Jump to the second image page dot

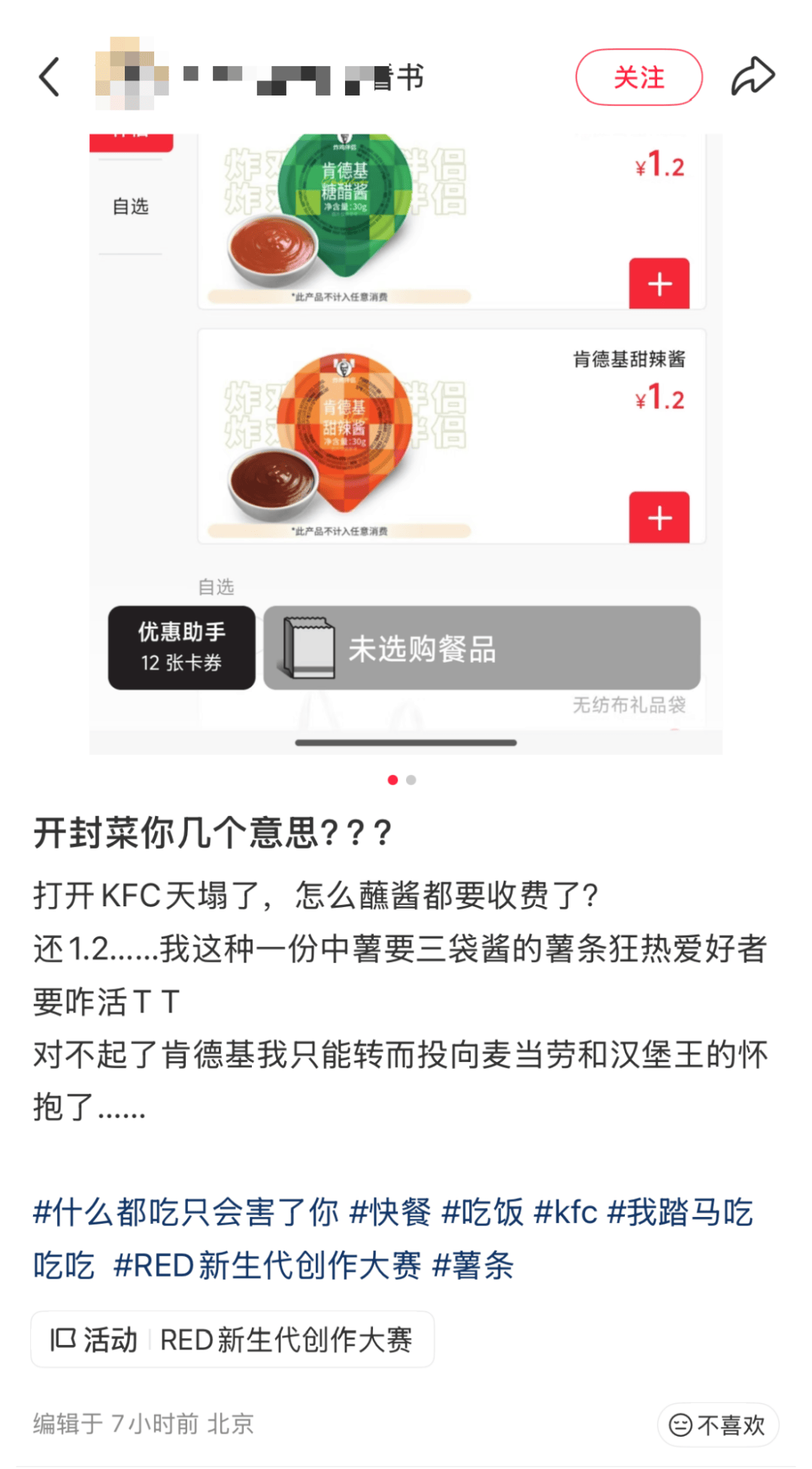pos(411,780)
